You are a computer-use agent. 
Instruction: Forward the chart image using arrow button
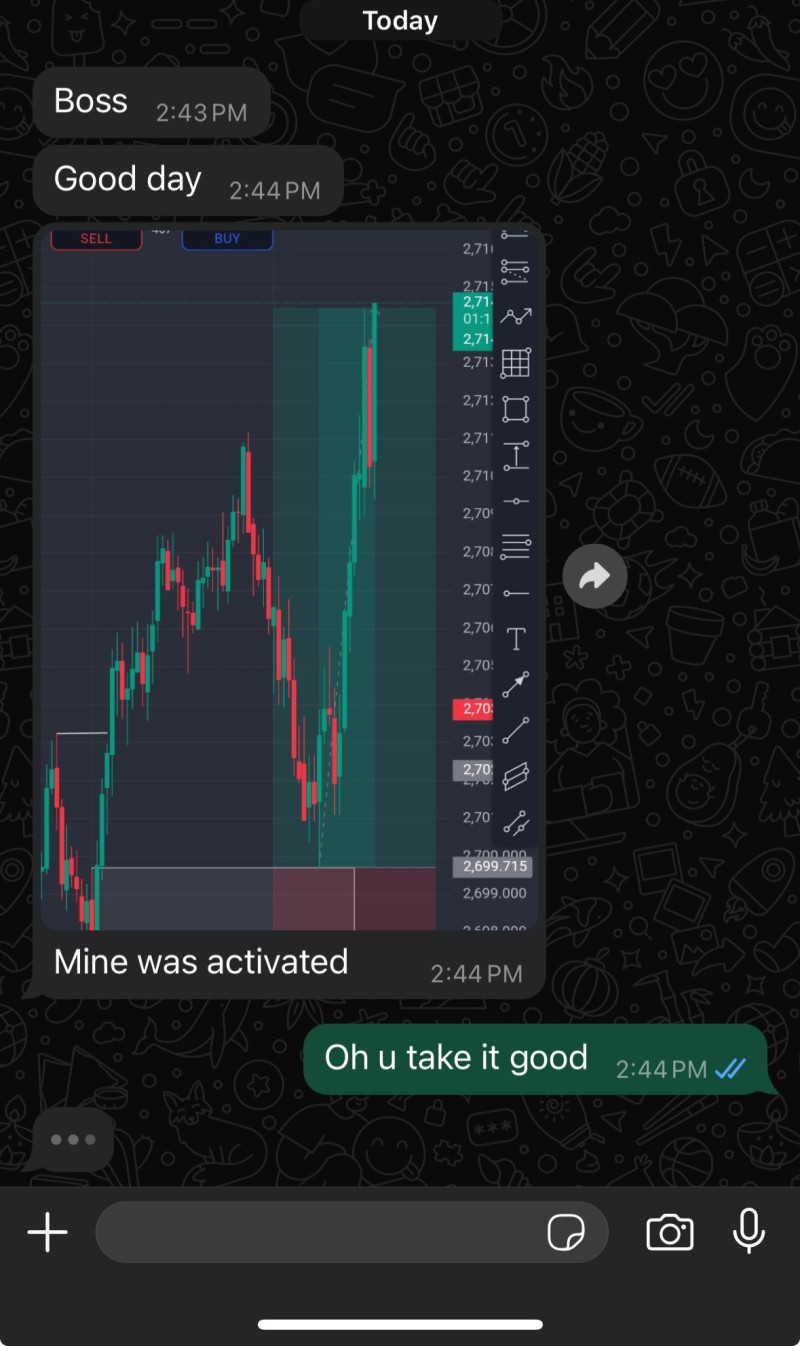tap(595, 576)
